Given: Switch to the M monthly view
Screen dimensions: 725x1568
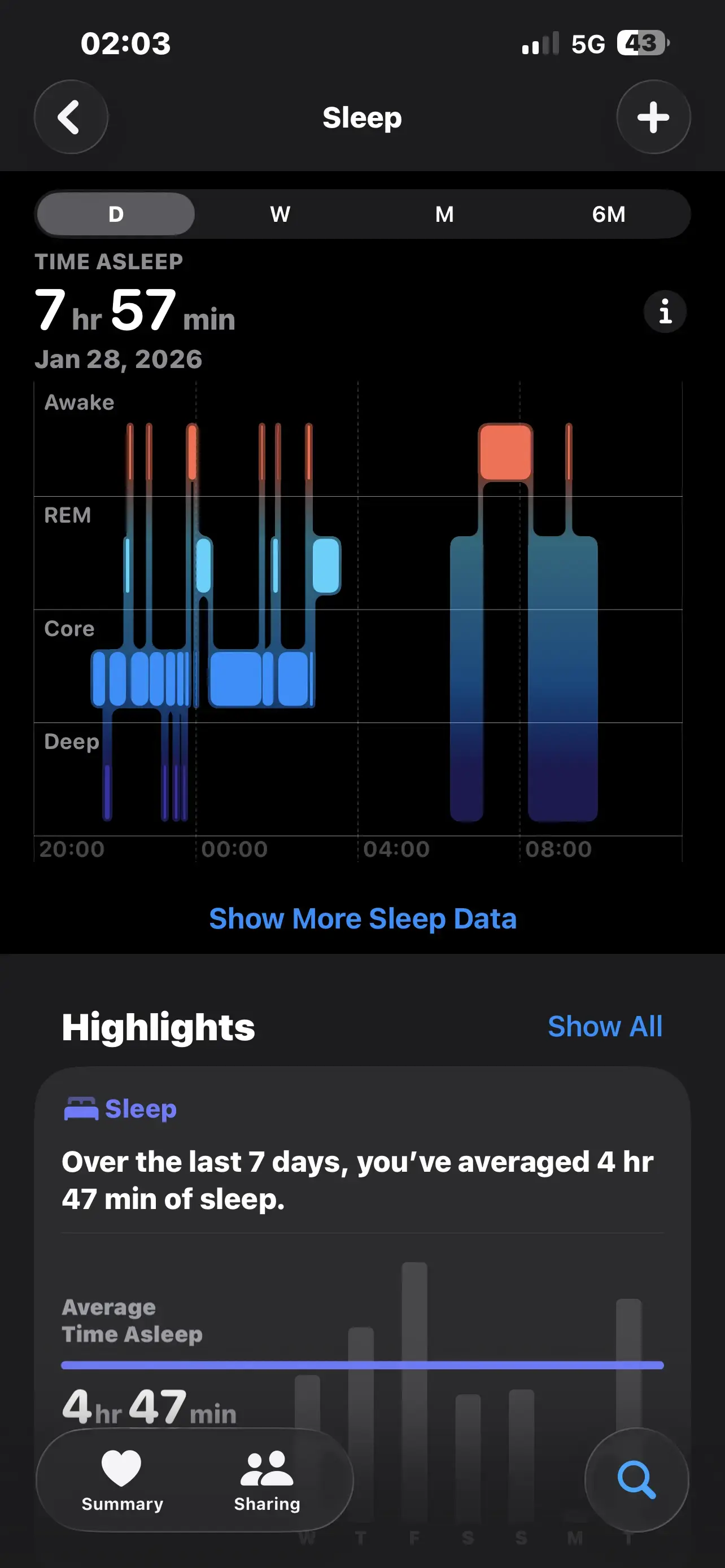Looking at the screenshot, I should [x=444, y=214].
